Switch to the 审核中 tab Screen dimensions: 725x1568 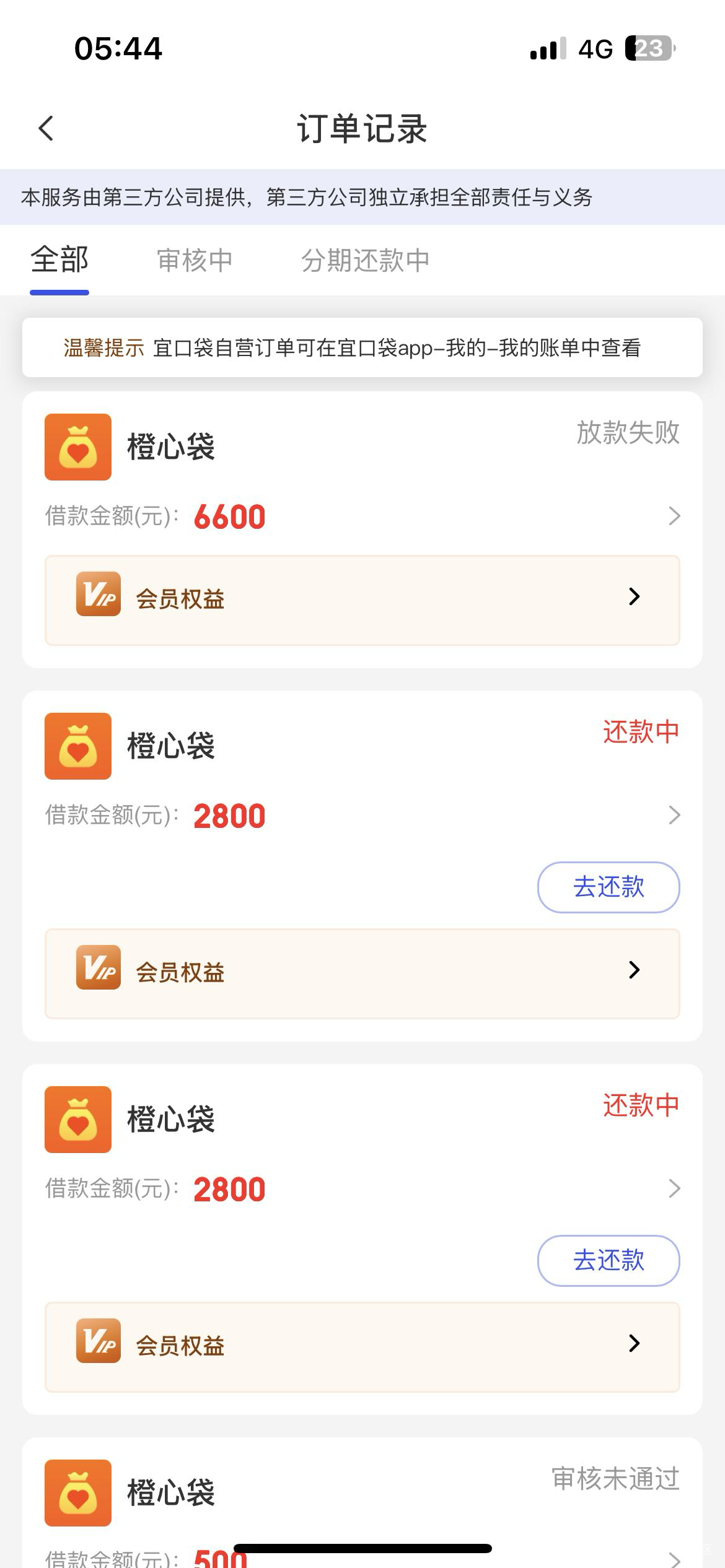pos(195,261)
